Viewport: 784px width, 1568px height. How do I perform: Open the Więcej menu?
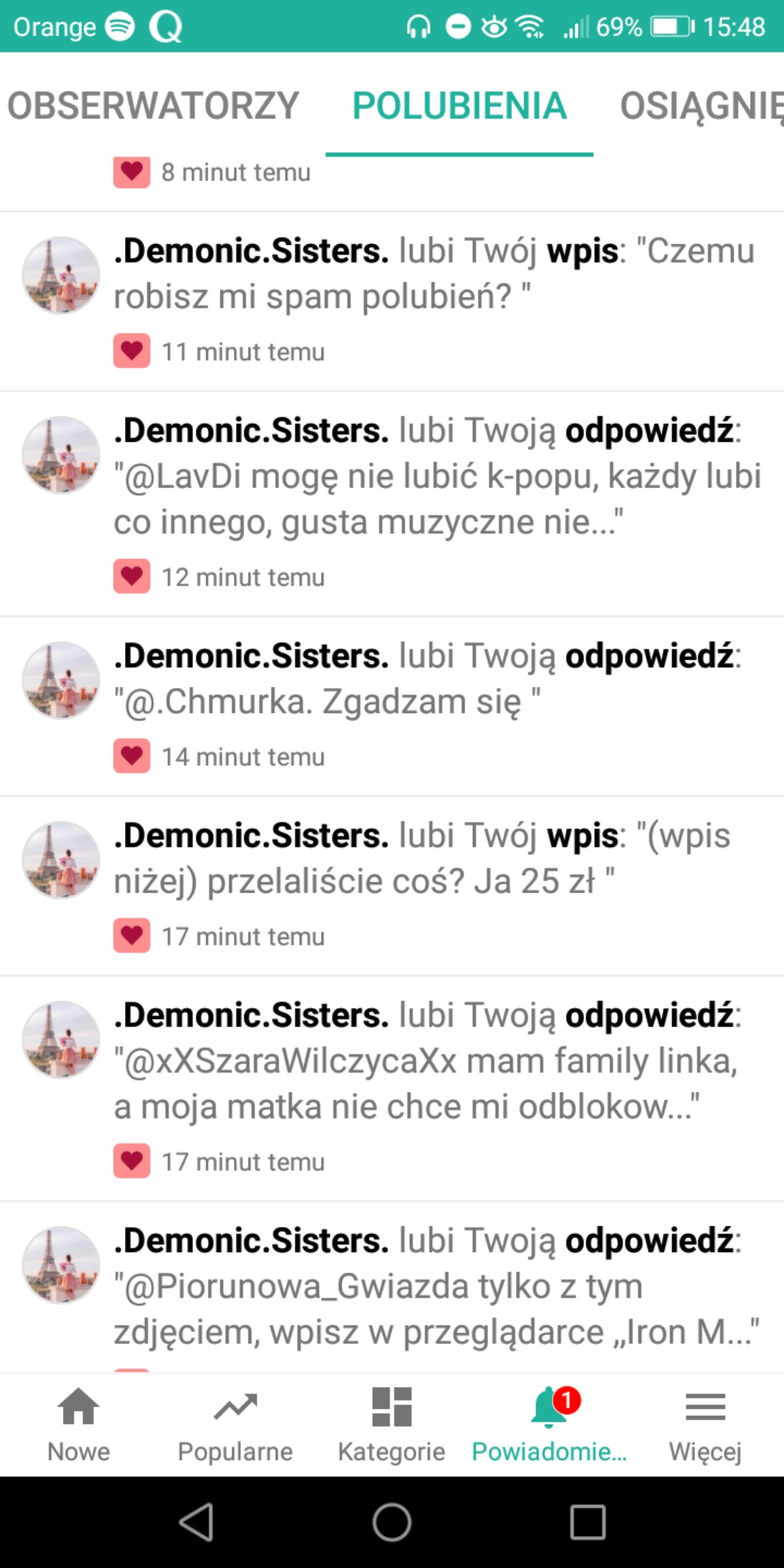click(705, 1425)
